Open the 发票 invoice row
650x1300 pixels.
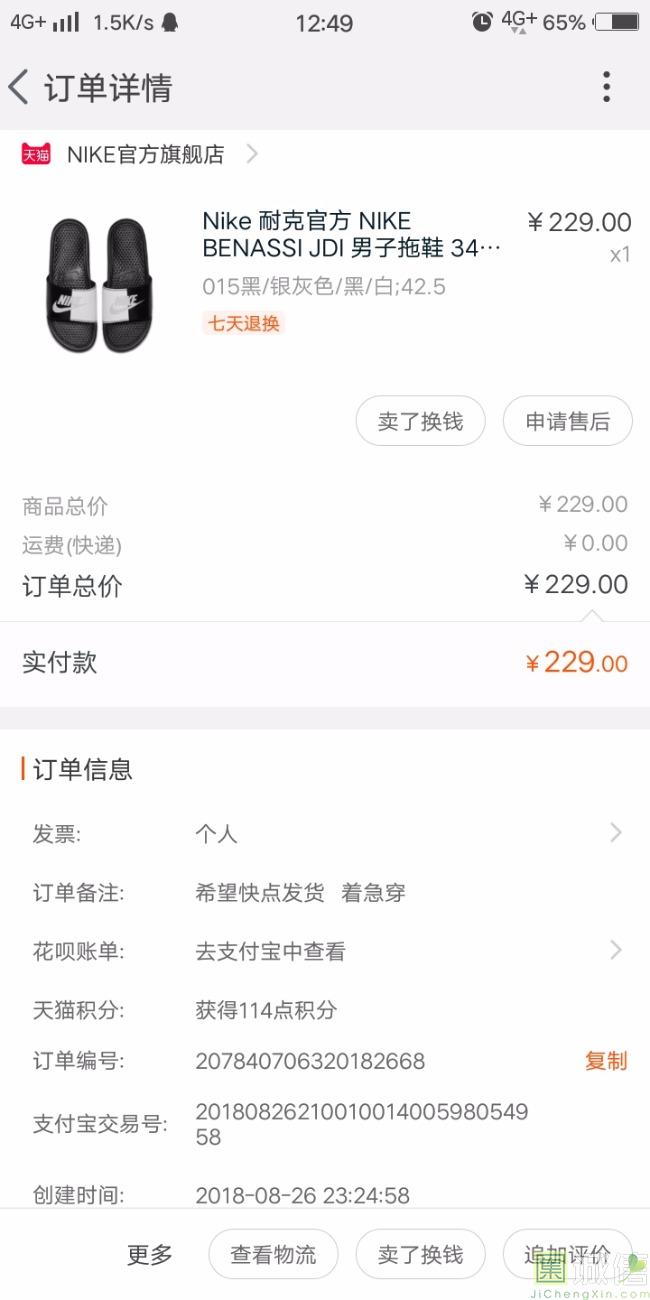325,833
